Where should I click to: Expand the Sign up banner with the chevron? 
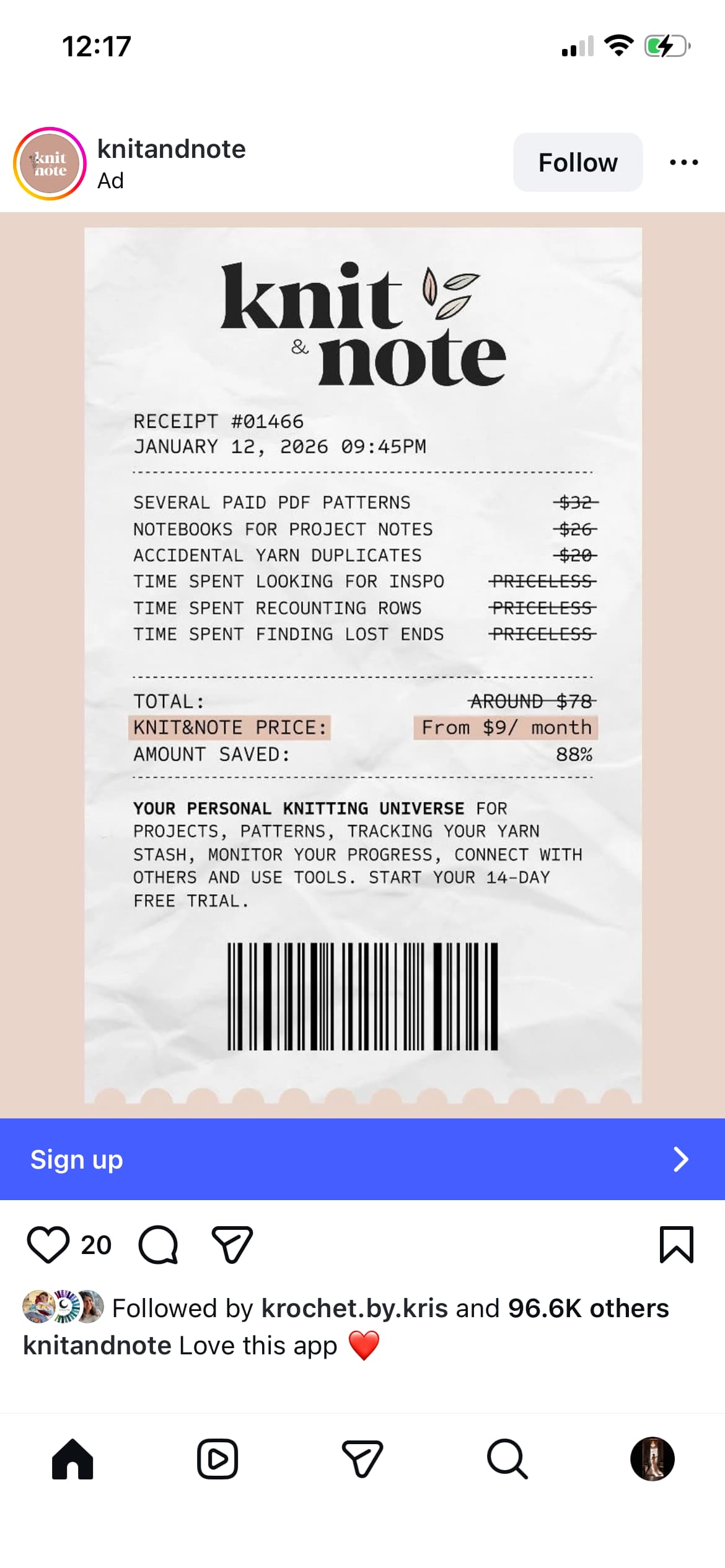[x=680, y=1159]
